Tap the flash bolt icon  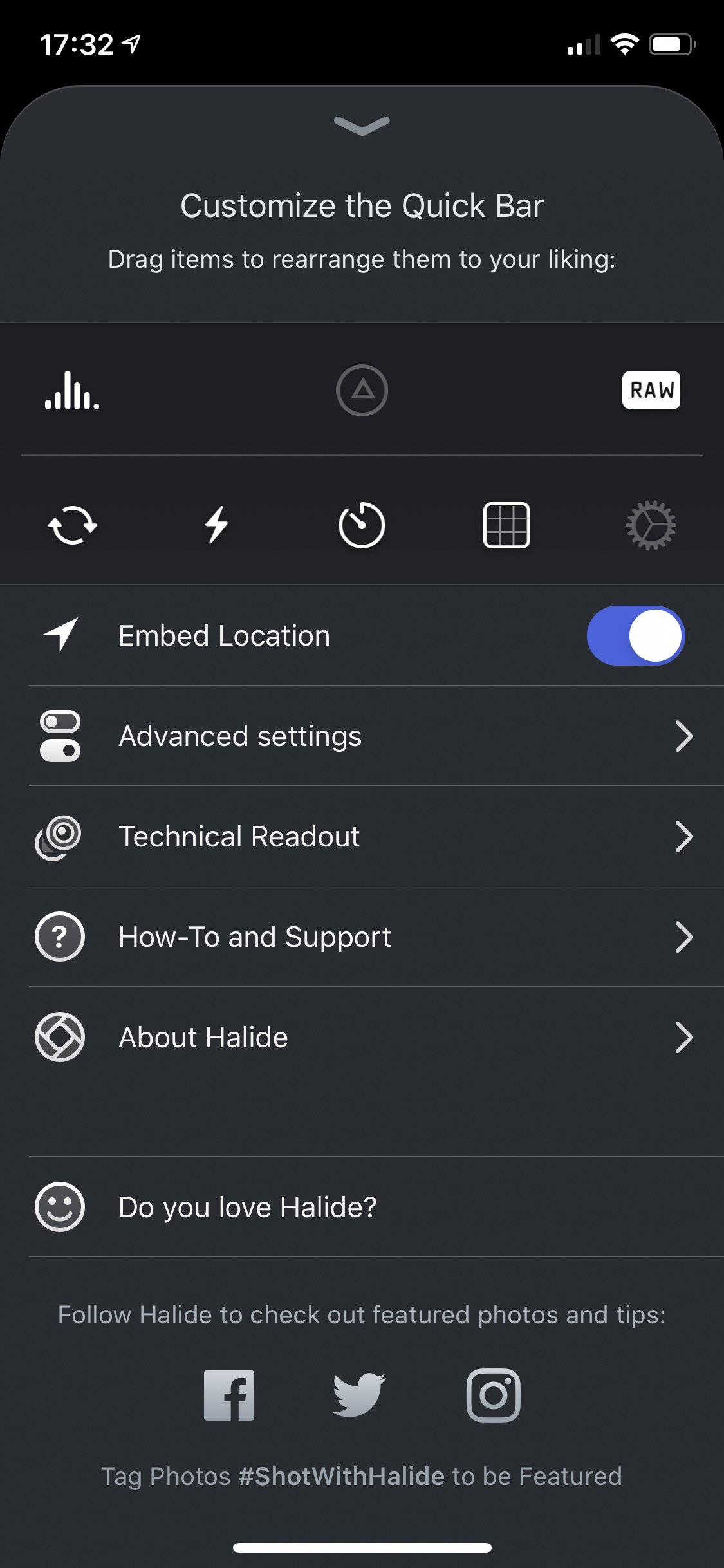tap(217, 525)
